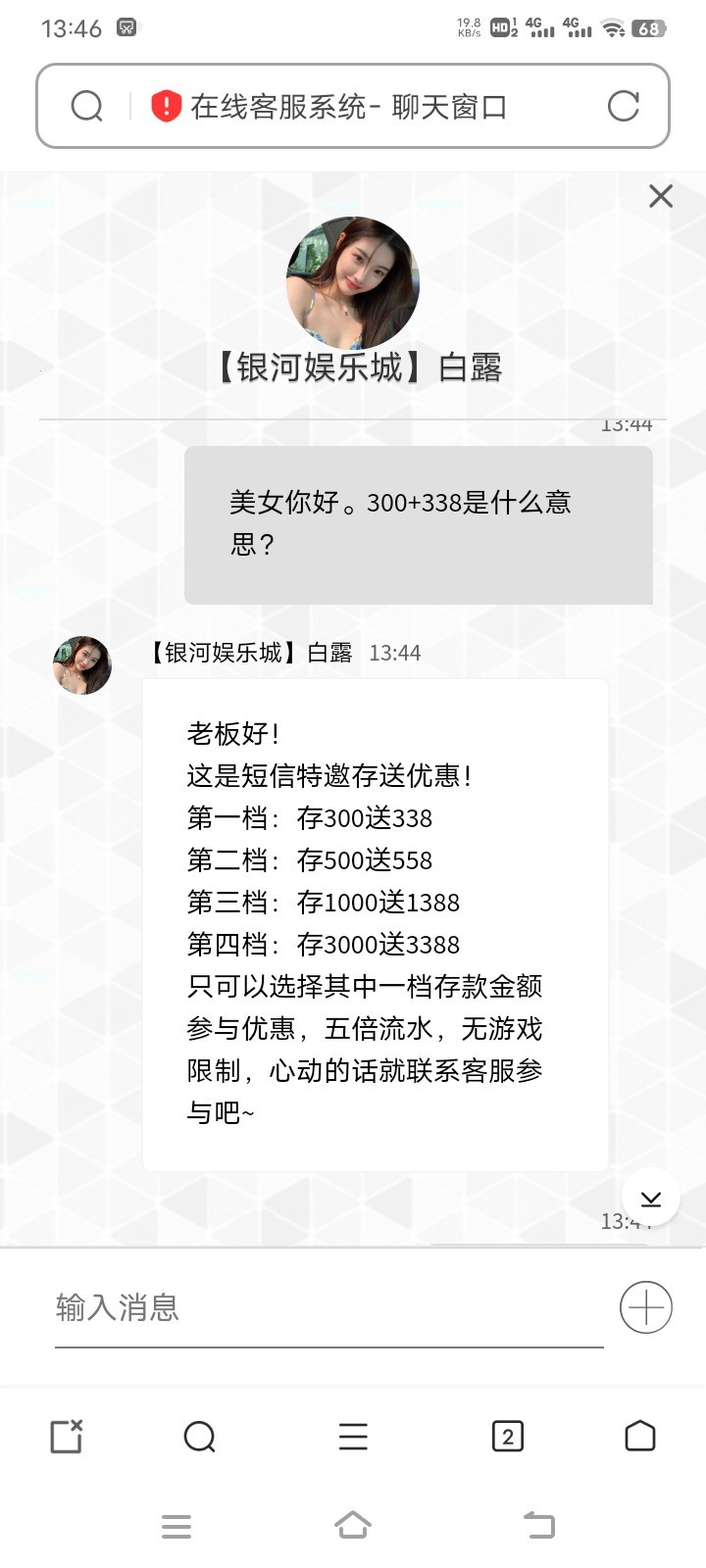Tap the browser search toolbar icon
The image size is (706, 1568).
199,1437
